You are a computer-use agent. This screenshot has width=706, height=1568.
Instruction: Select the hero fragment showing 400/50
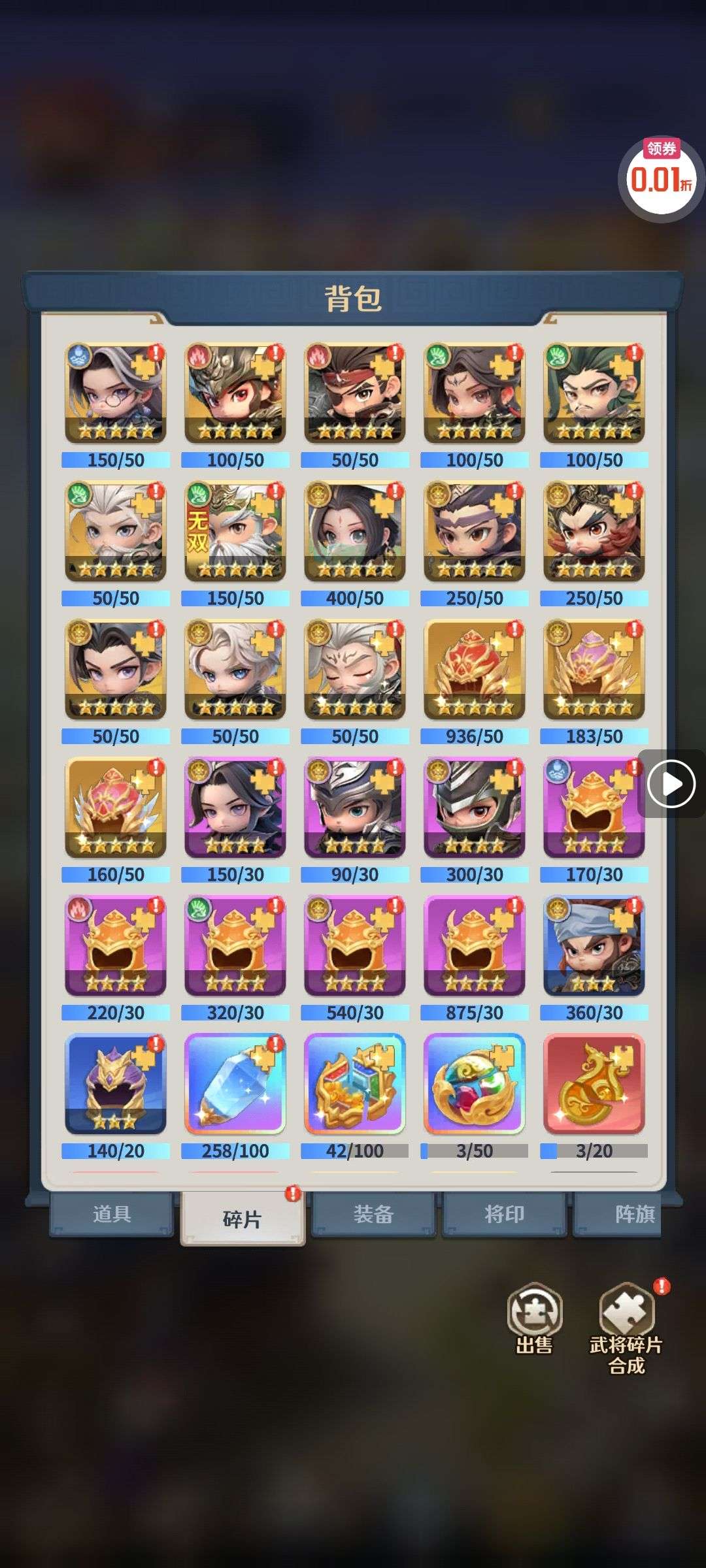(354, 531)
